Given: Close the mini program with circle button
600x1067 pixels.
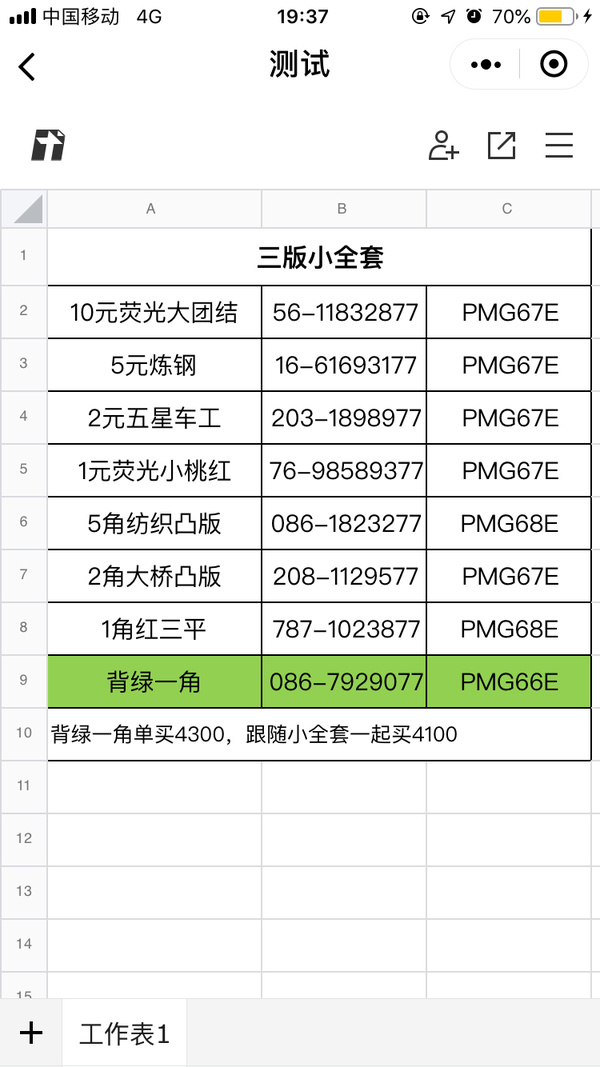Looking at the screenshot, I should pyautogui.click(x=553, y=65).
